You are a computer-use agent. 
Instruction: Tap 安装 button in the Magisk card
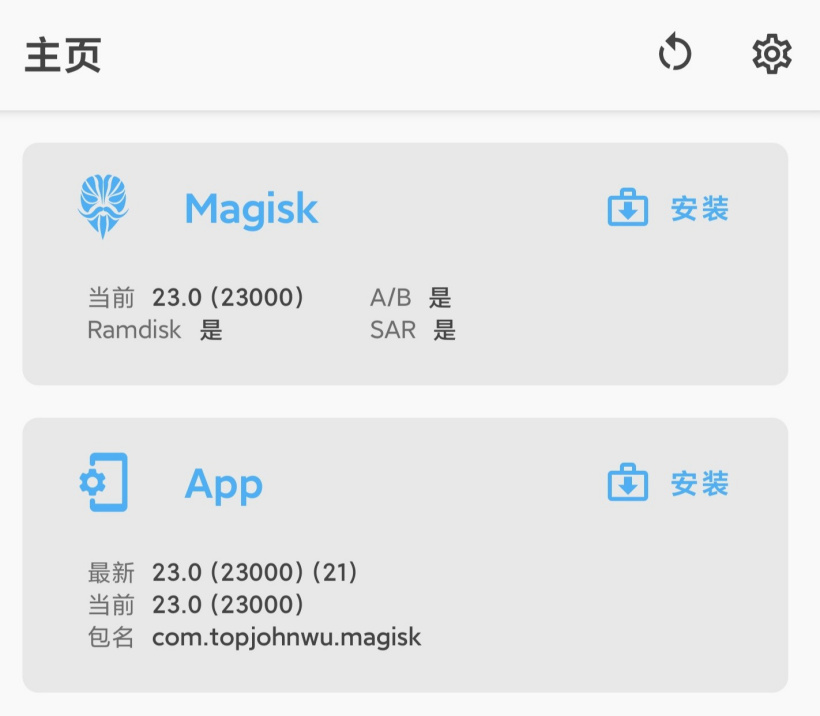(x=669, y=209)
